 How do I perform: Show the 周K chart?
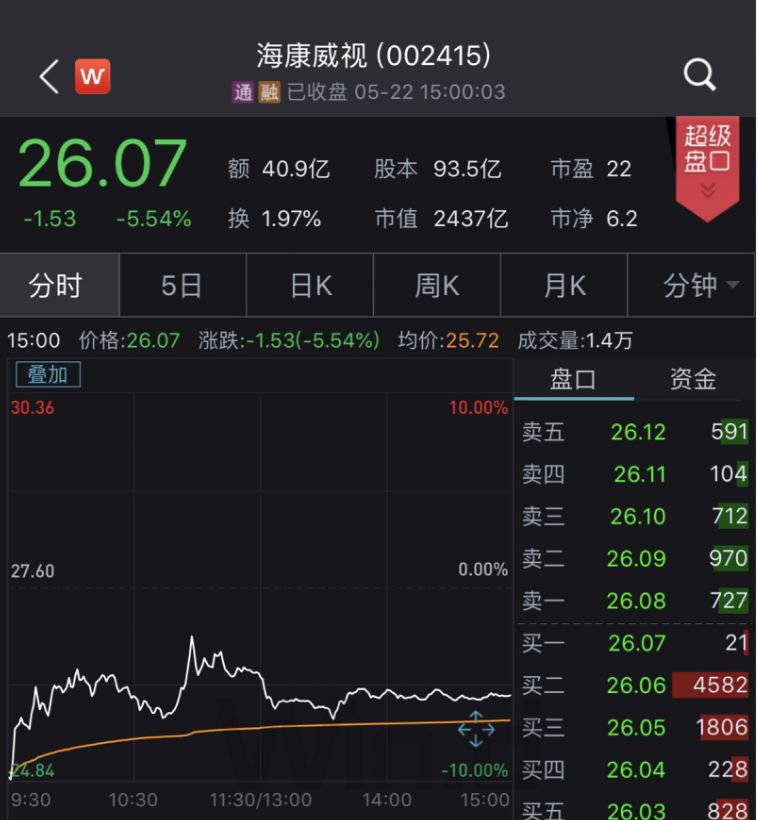[437, 286]
